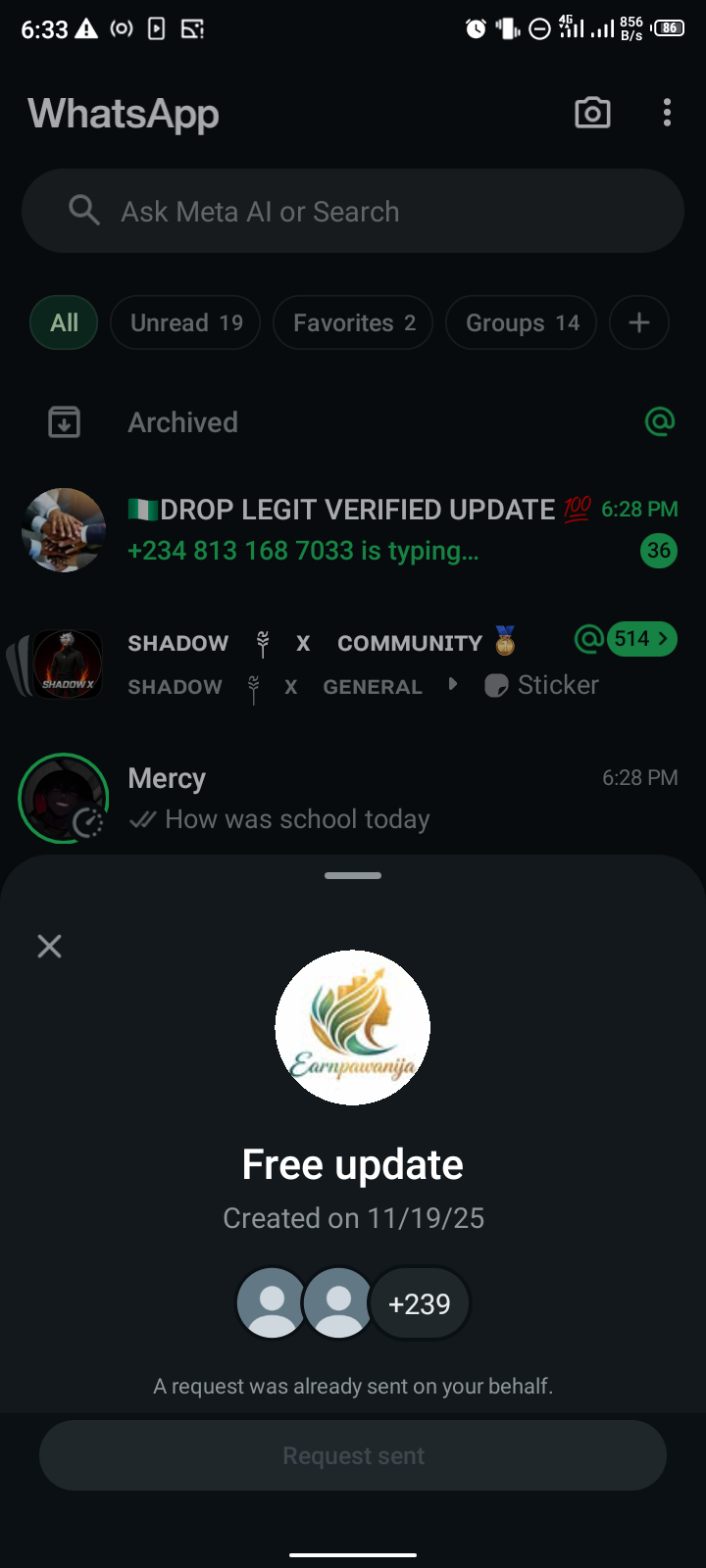Filter chats by Unread
The height and width of the screenshot is (1568, 706).
185,322
